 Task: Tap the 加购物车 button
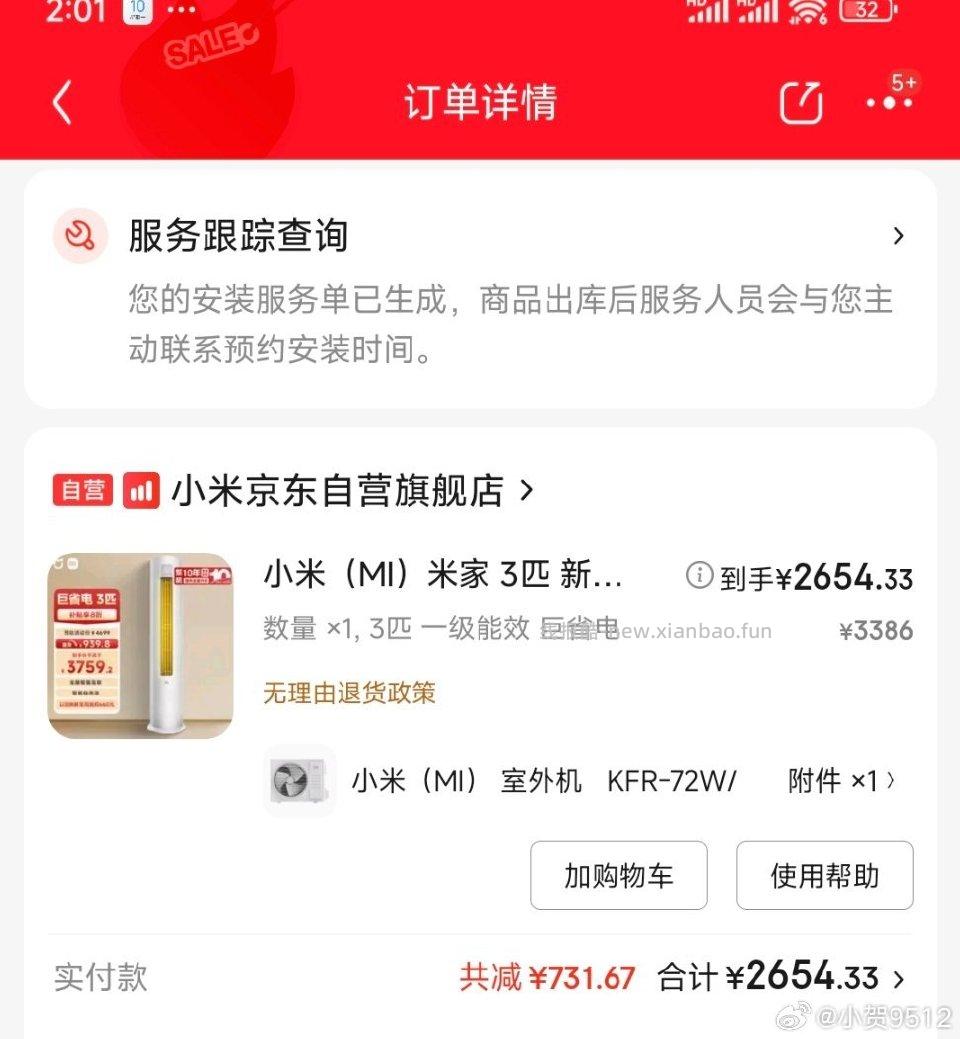pos(618,875)
